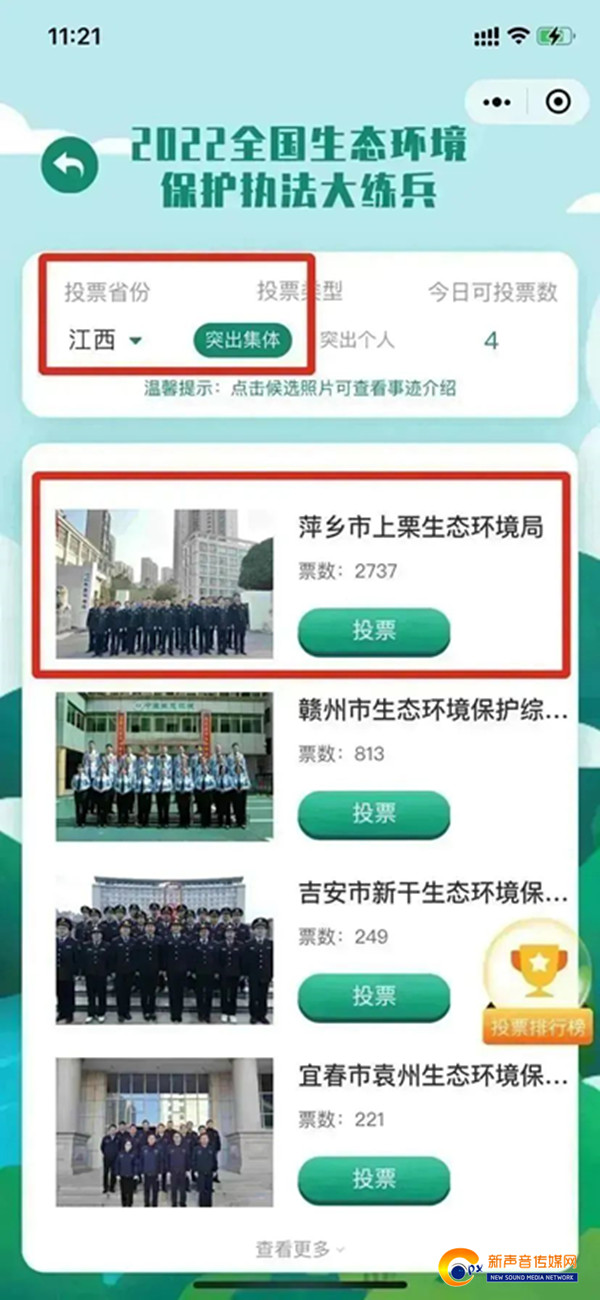Vote for 萍乡市上栗生态环境局
This screenshot has height=1300, width=600.
374,632
